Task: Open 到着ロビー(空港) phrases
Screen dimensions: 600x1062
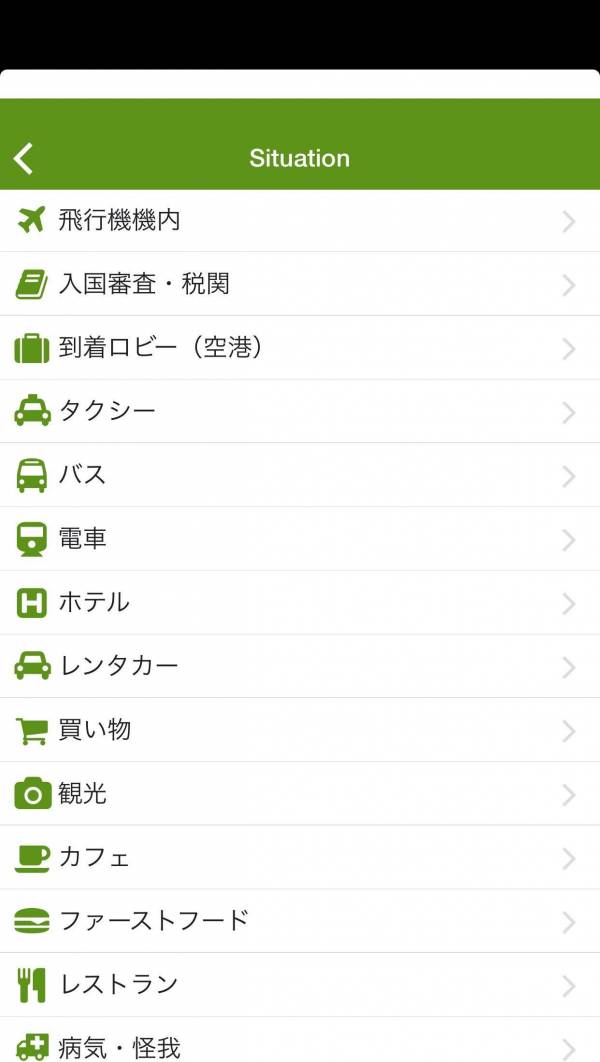Action: [300, 347]
